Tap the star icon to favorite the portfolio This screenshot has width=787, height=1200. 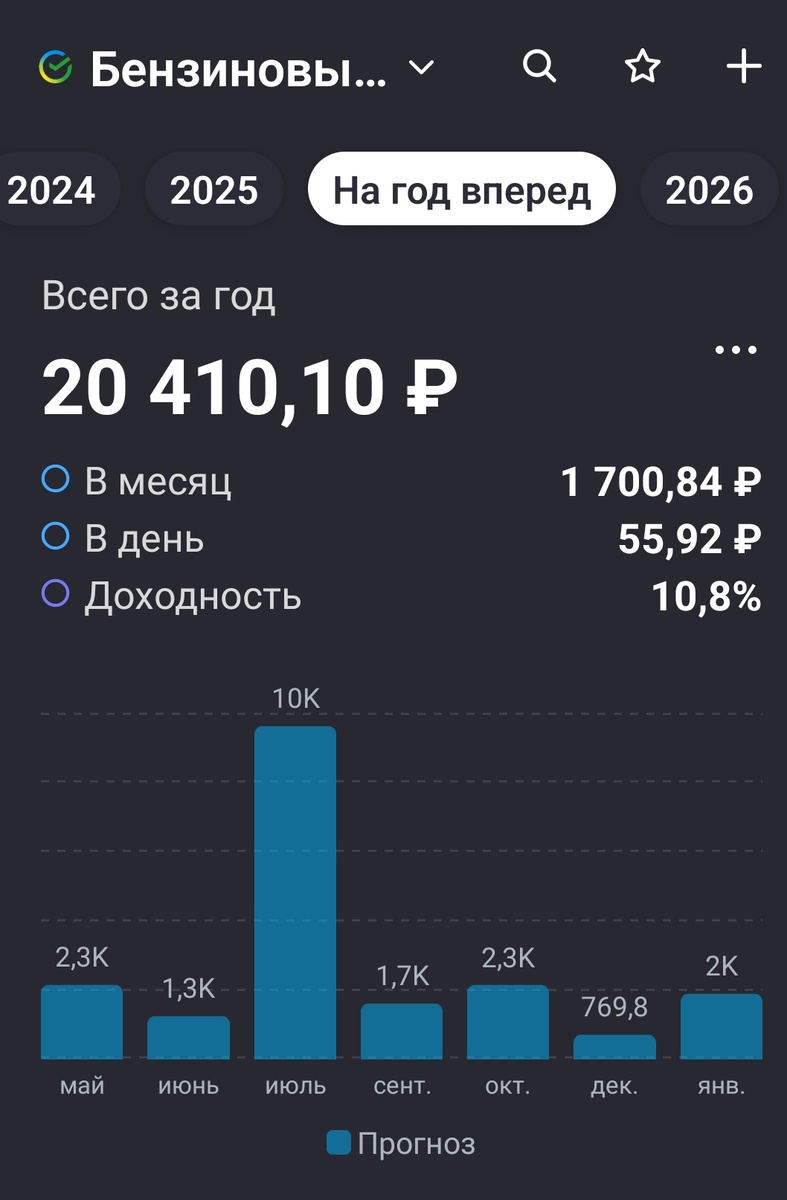[641, 66]
